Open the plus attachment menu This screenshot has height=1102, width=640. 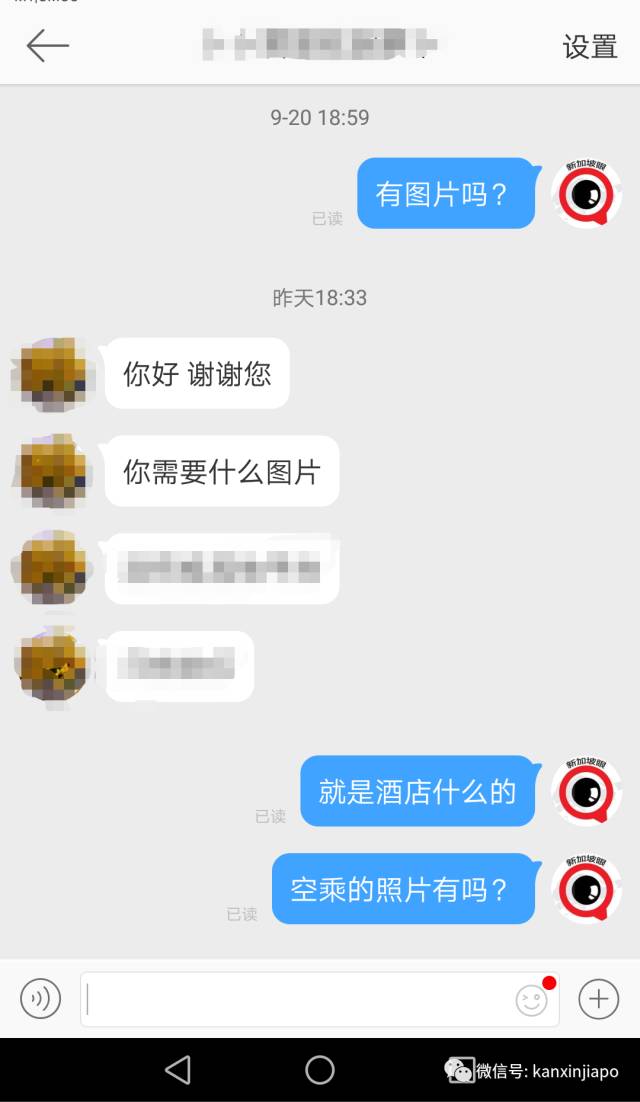pos(599,999)
